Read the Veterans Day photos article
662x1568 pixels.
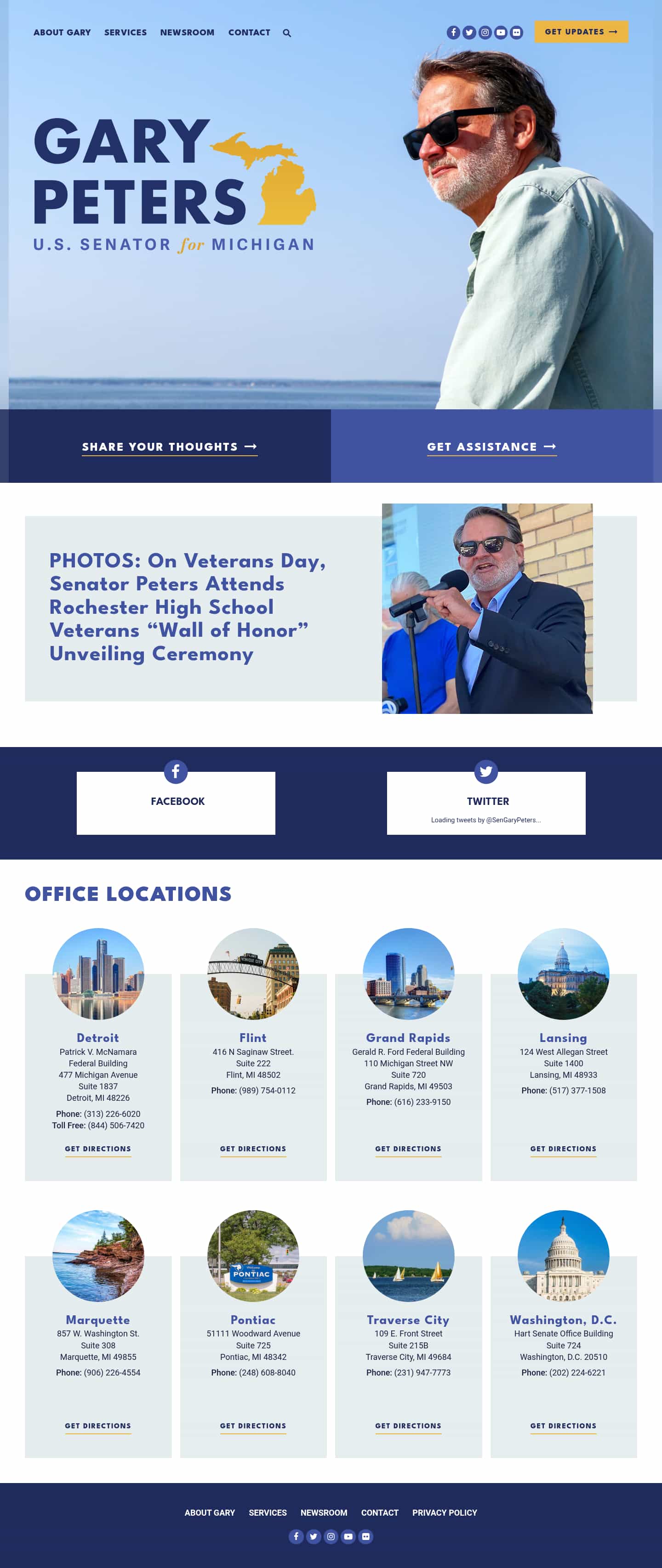pyautogui.click(x=188, y=607)
